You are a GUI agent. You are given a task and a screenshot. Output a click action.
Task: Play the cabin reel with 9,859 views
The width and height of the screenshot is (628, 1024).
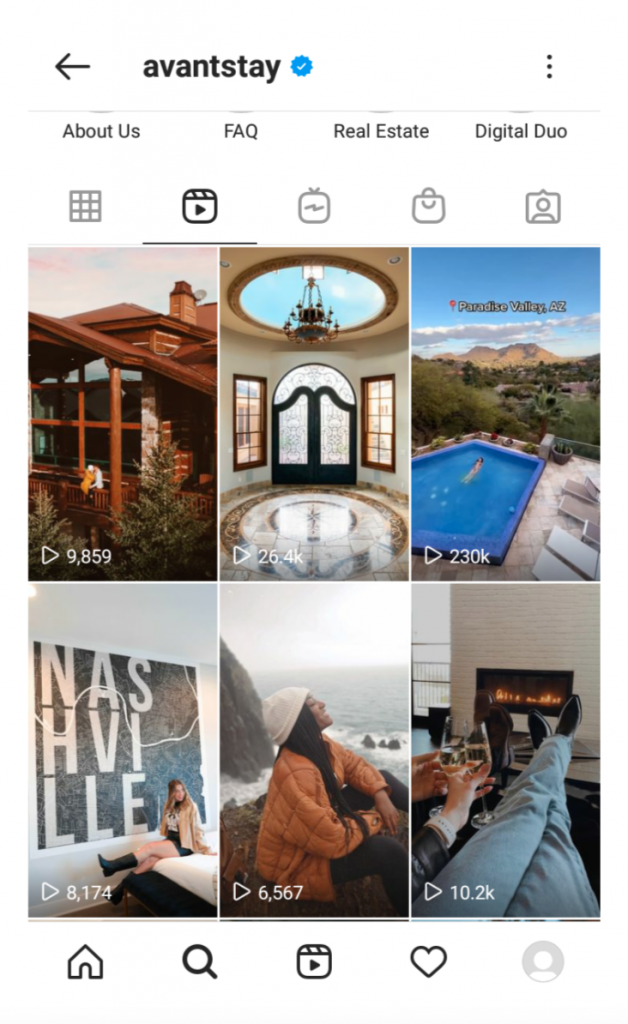(x=123, y=414)
